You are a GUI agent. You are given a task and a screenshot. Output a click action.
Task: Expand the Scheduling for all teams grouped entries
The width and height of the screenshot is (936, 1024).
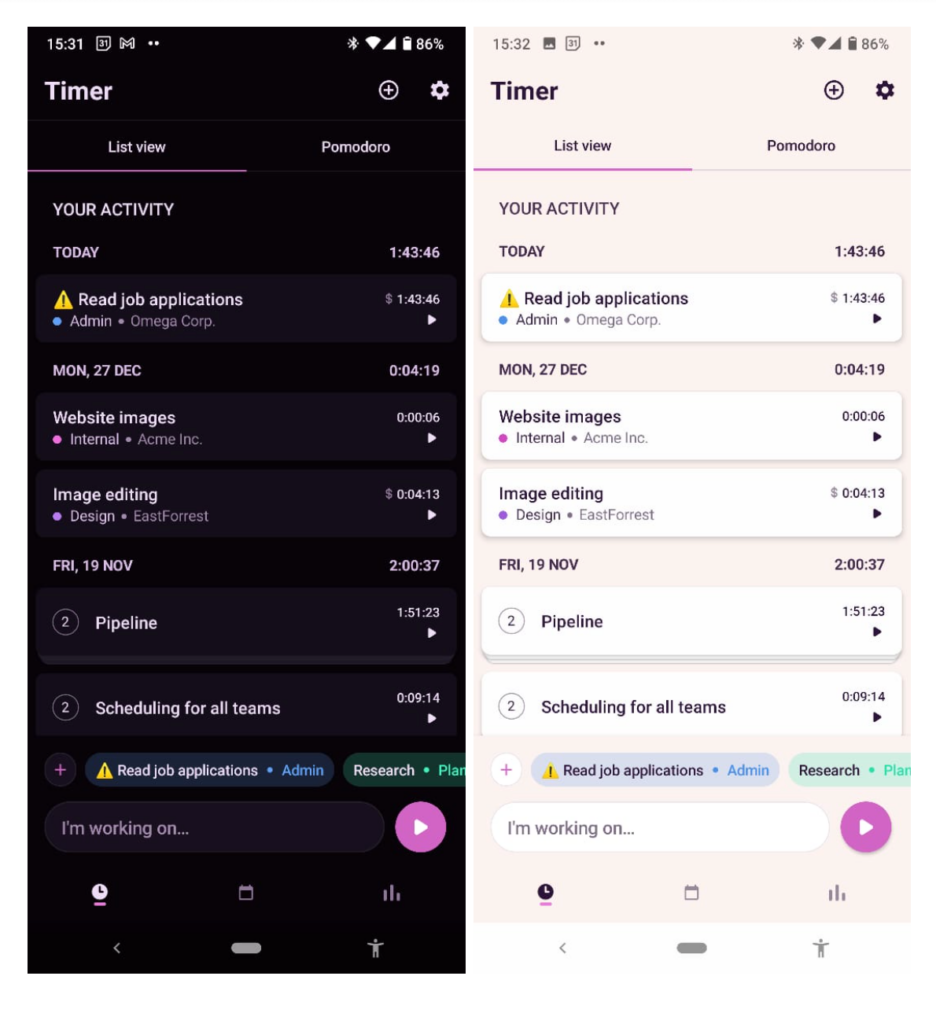pyautogui.click(x=64, y=706)
